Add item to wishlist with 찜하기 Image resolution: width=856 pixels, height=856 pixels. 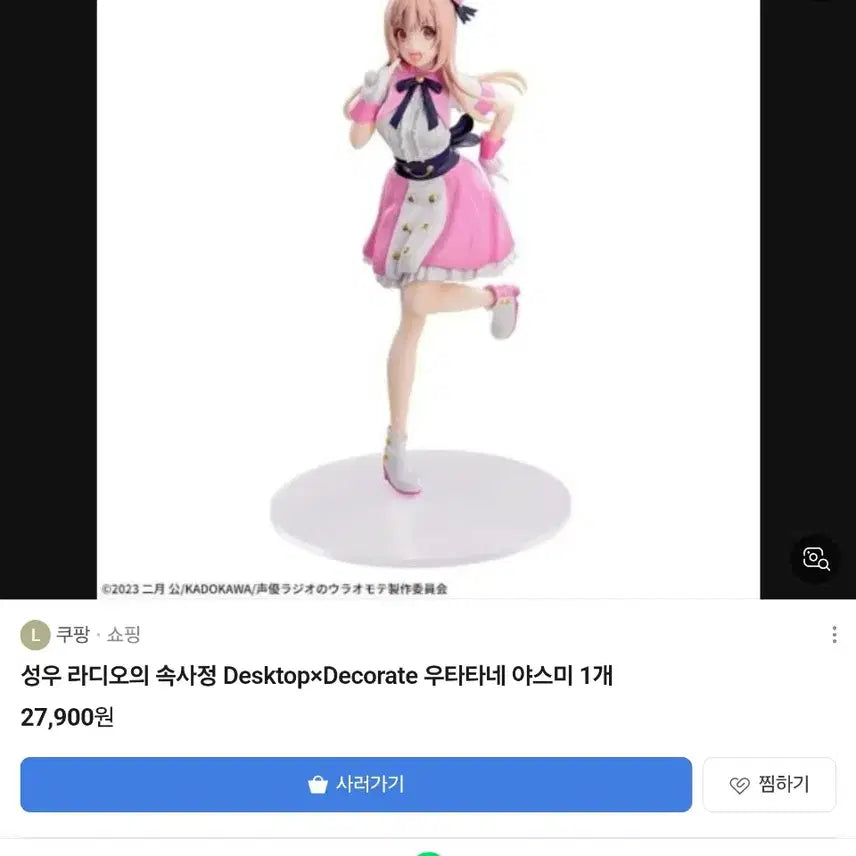click(x=769, y=784)
